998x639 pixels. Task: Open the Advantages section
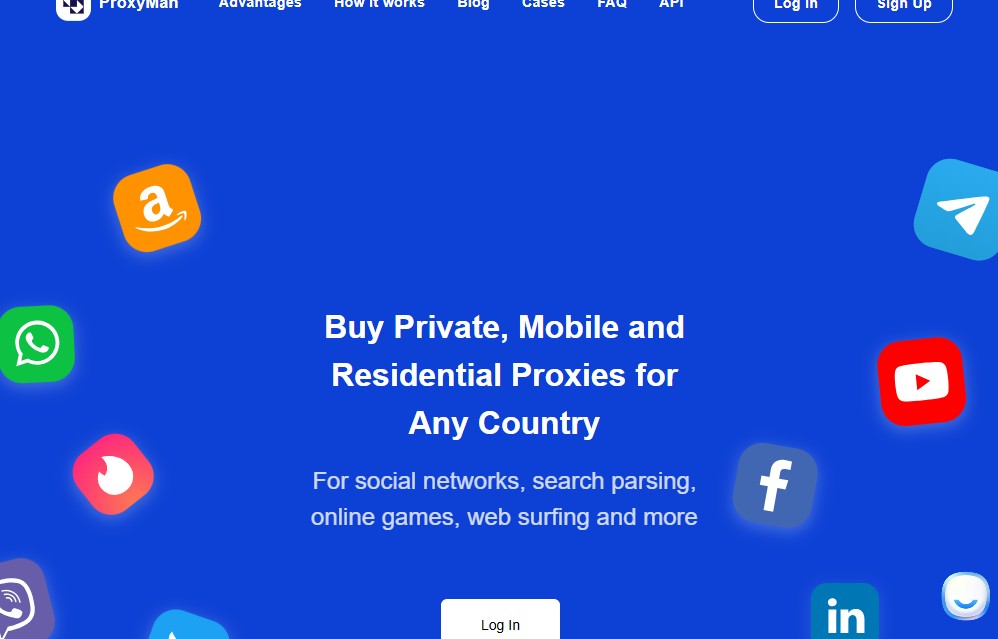click(260, 4)
